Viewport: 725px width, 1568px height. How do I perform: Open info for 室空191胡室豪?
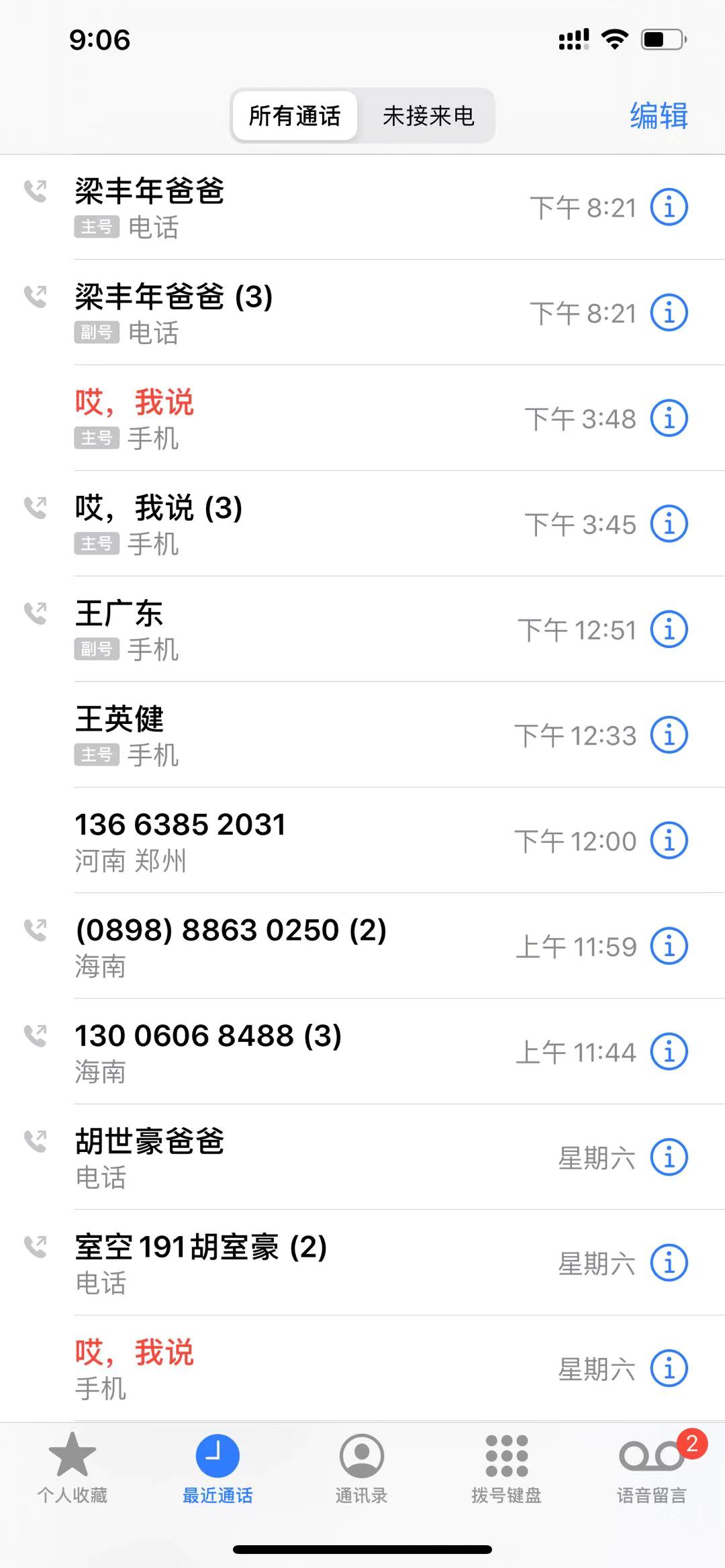pyautogui.click(x=669, y=1263)
